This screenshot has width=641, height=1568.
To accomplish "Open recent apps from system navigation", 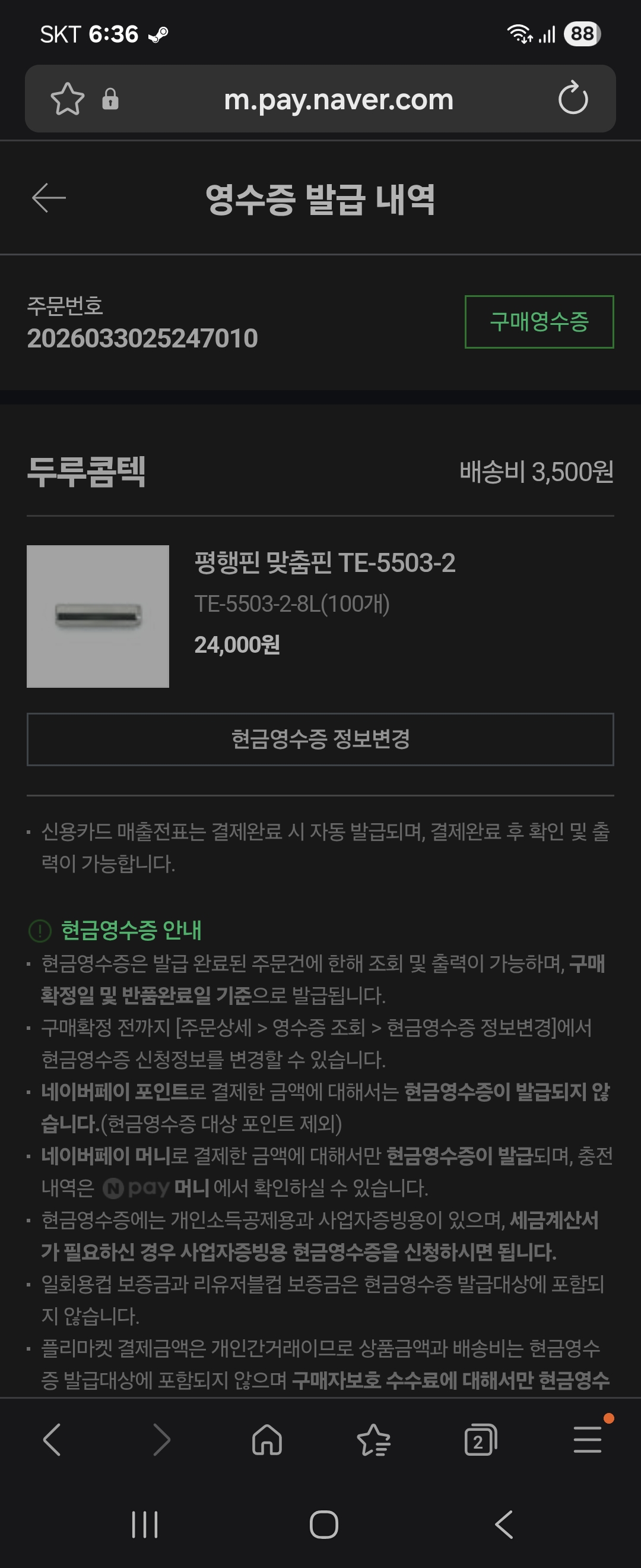I will click(145, 1525).
